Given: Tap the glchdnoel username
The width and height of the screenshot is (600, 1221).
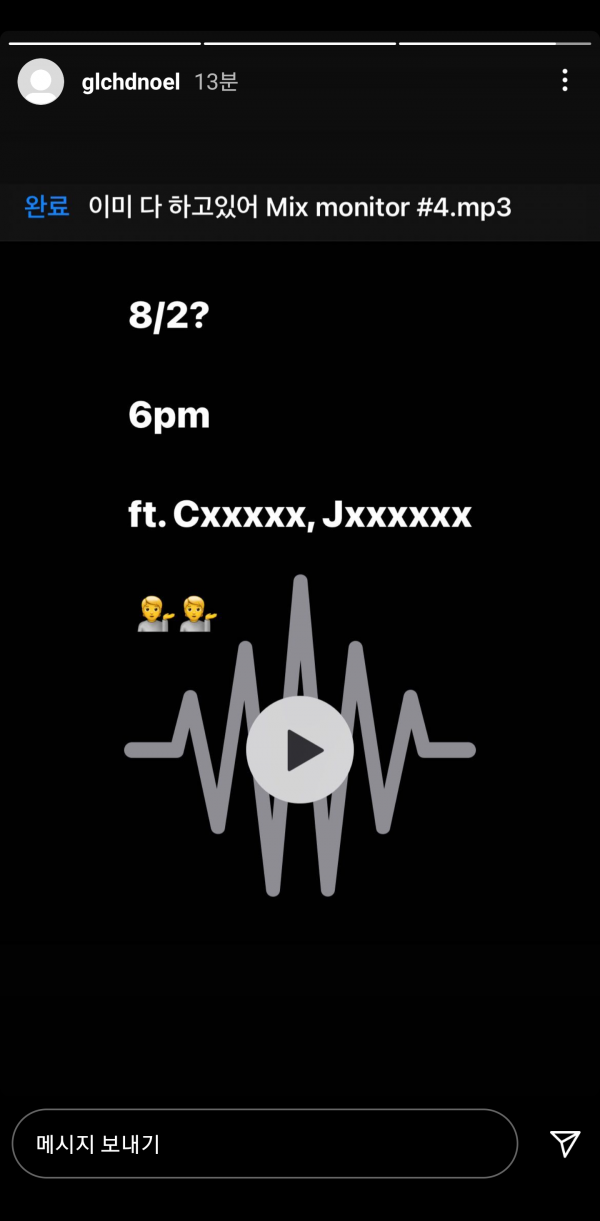Looking at the screenshot, I should [131, 82].
